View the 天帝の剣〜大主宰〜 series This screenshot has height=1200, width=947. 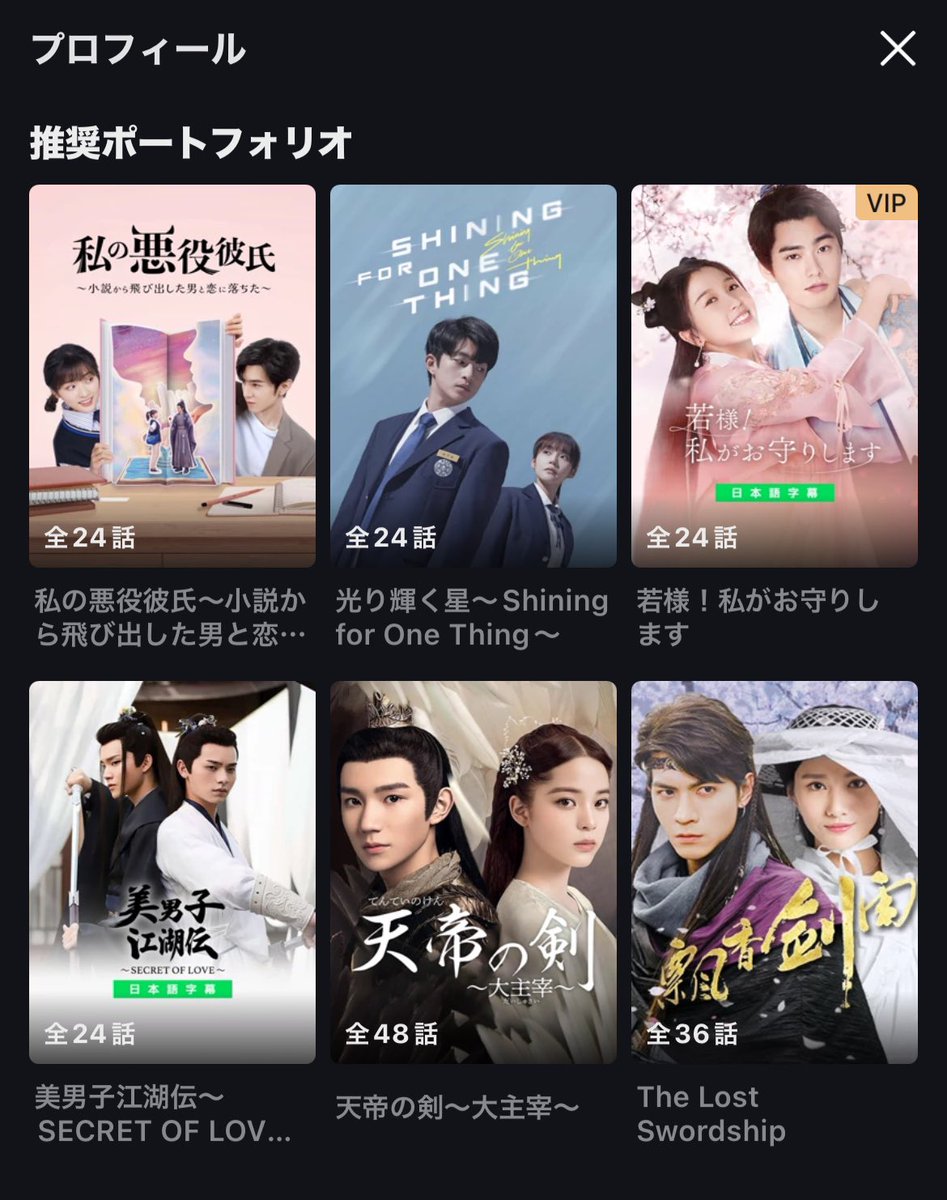[473, 872]
